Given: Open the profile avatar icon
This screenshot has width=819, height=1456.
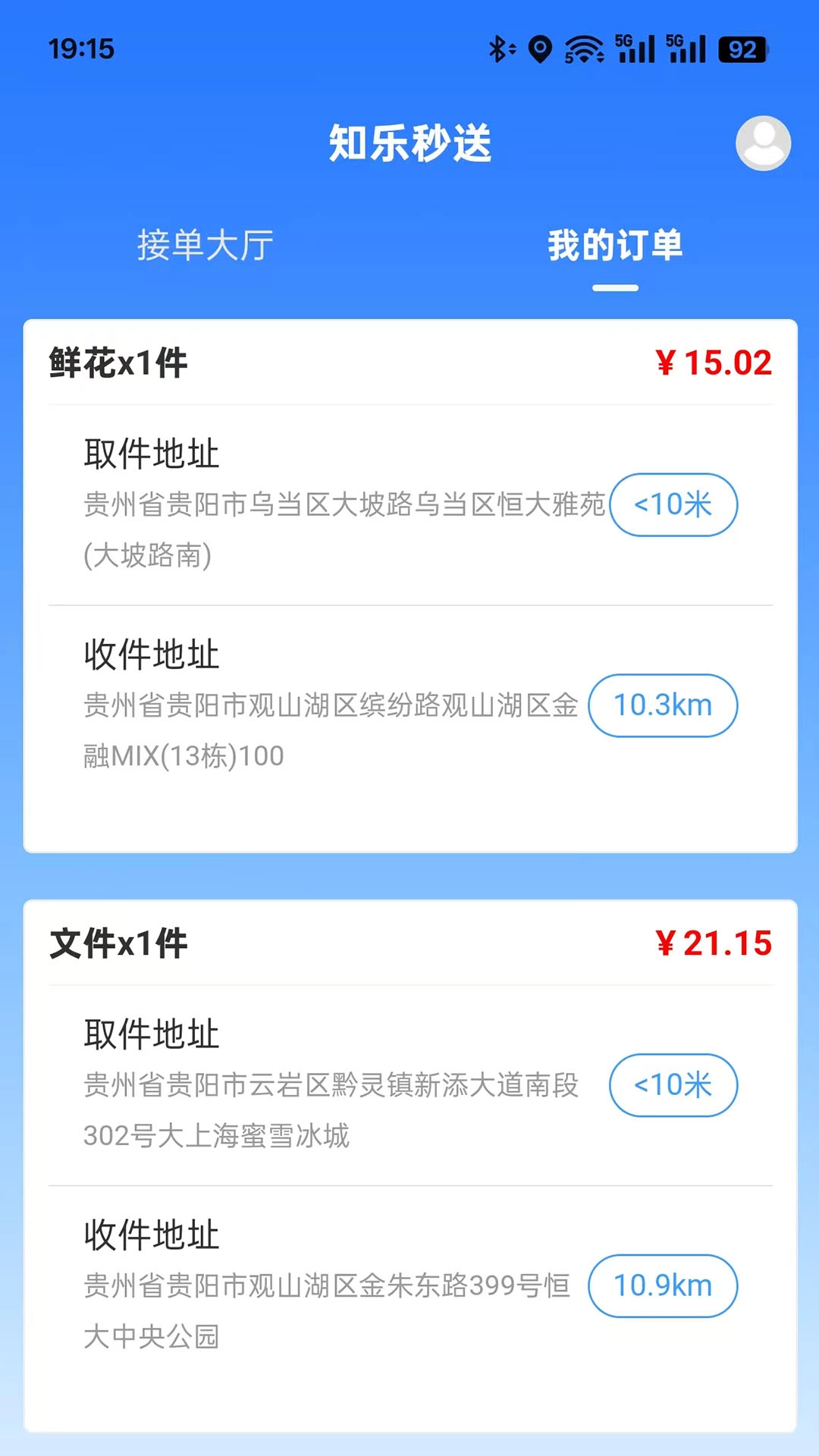Looking at the screenshot, I should click(763, 143).
